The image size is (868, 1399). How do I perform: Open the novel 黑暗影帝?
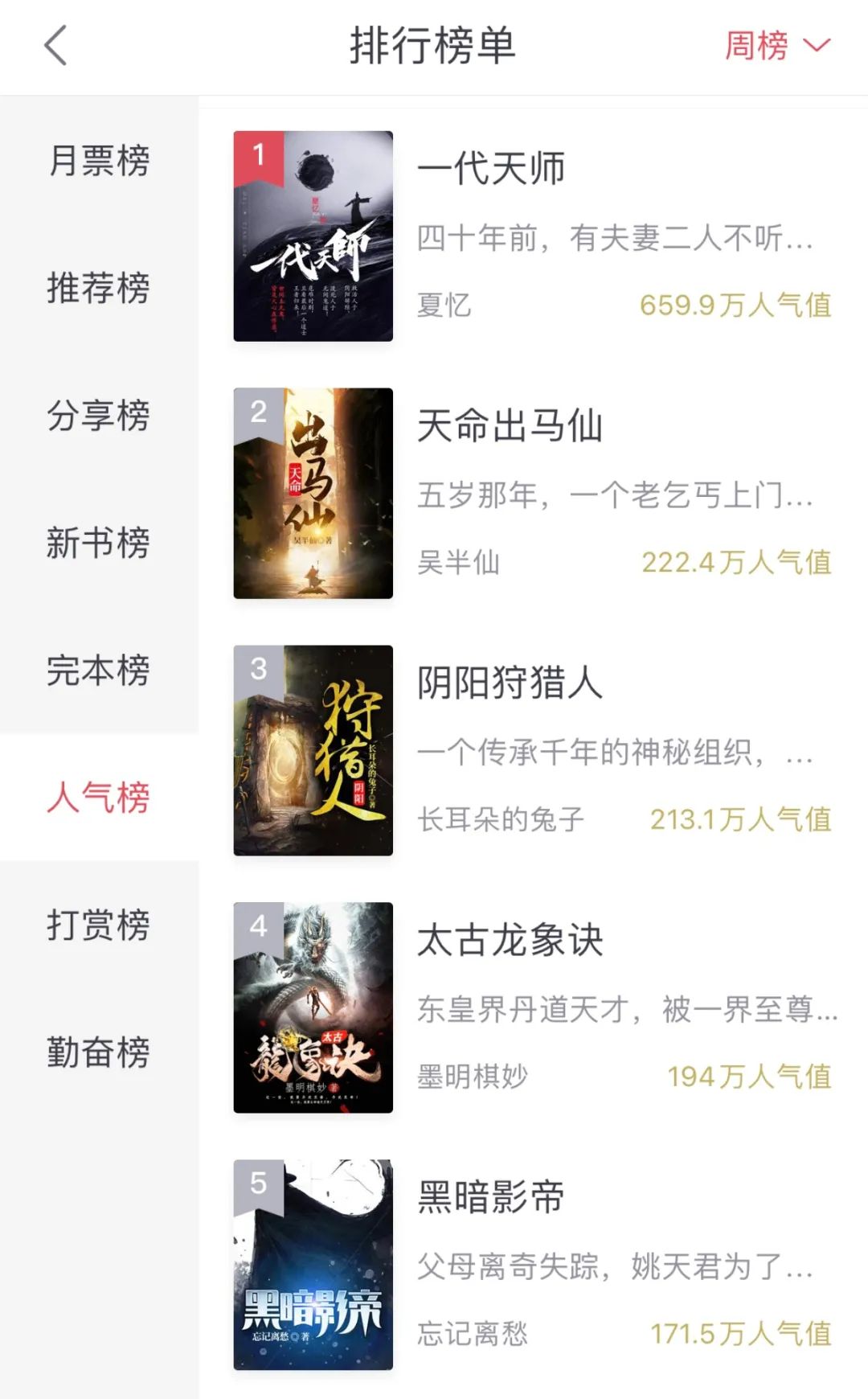491,1198
